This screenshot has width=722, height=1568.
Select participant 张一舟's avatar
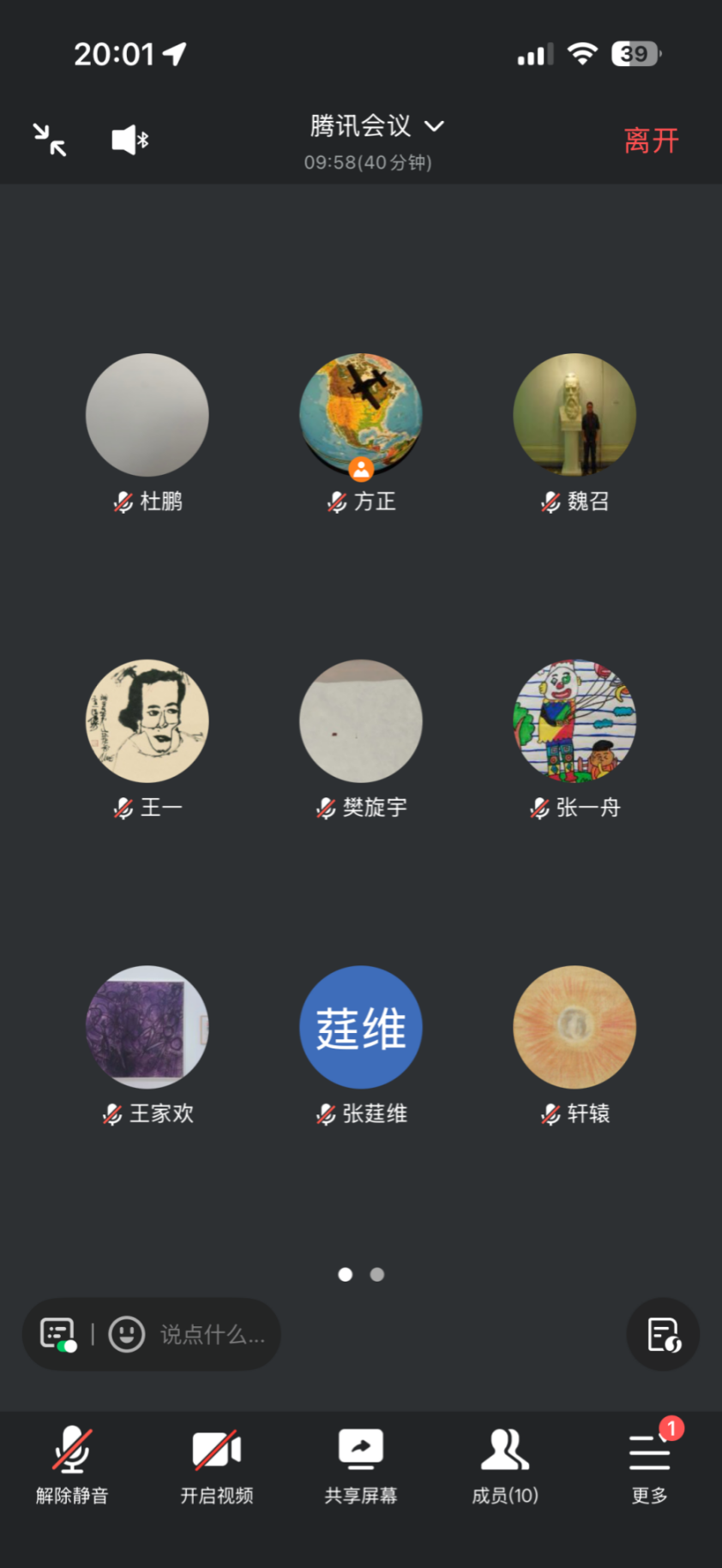pyautogui.click(x=575, y=721)
